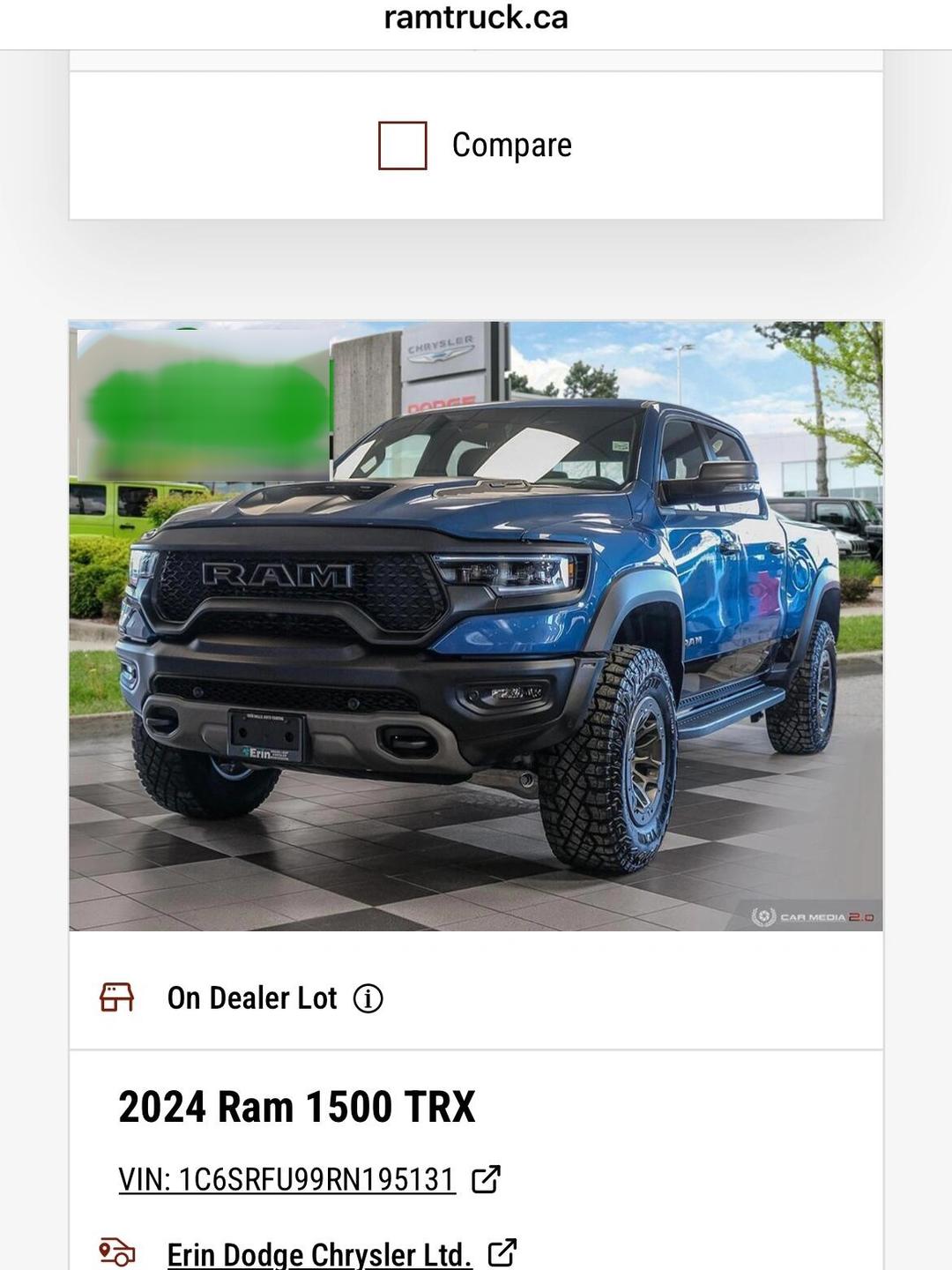Tap the ramtruck.ca address bar
952x1270 pixels.
point(476,18)
